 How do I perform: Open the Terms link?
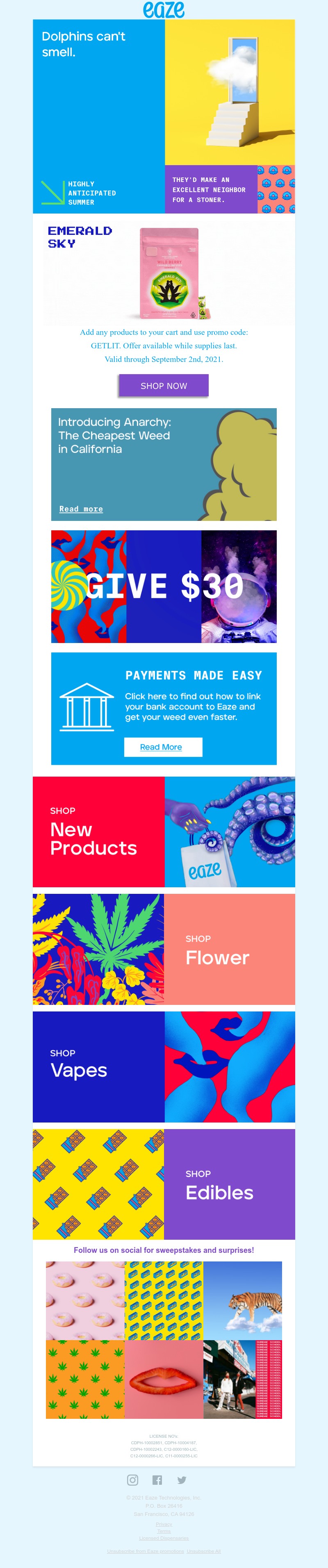164,1531
